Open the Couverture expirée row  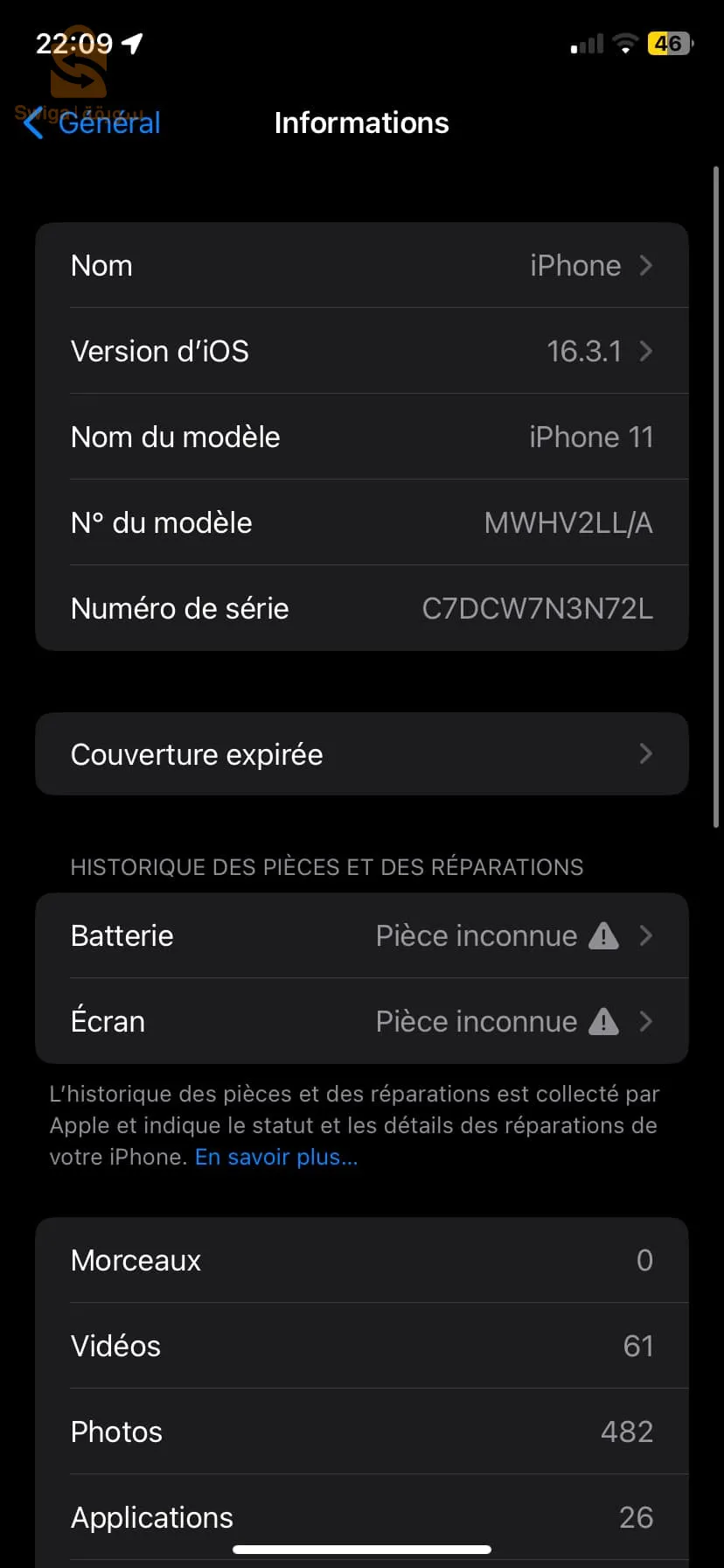point(361,754)
